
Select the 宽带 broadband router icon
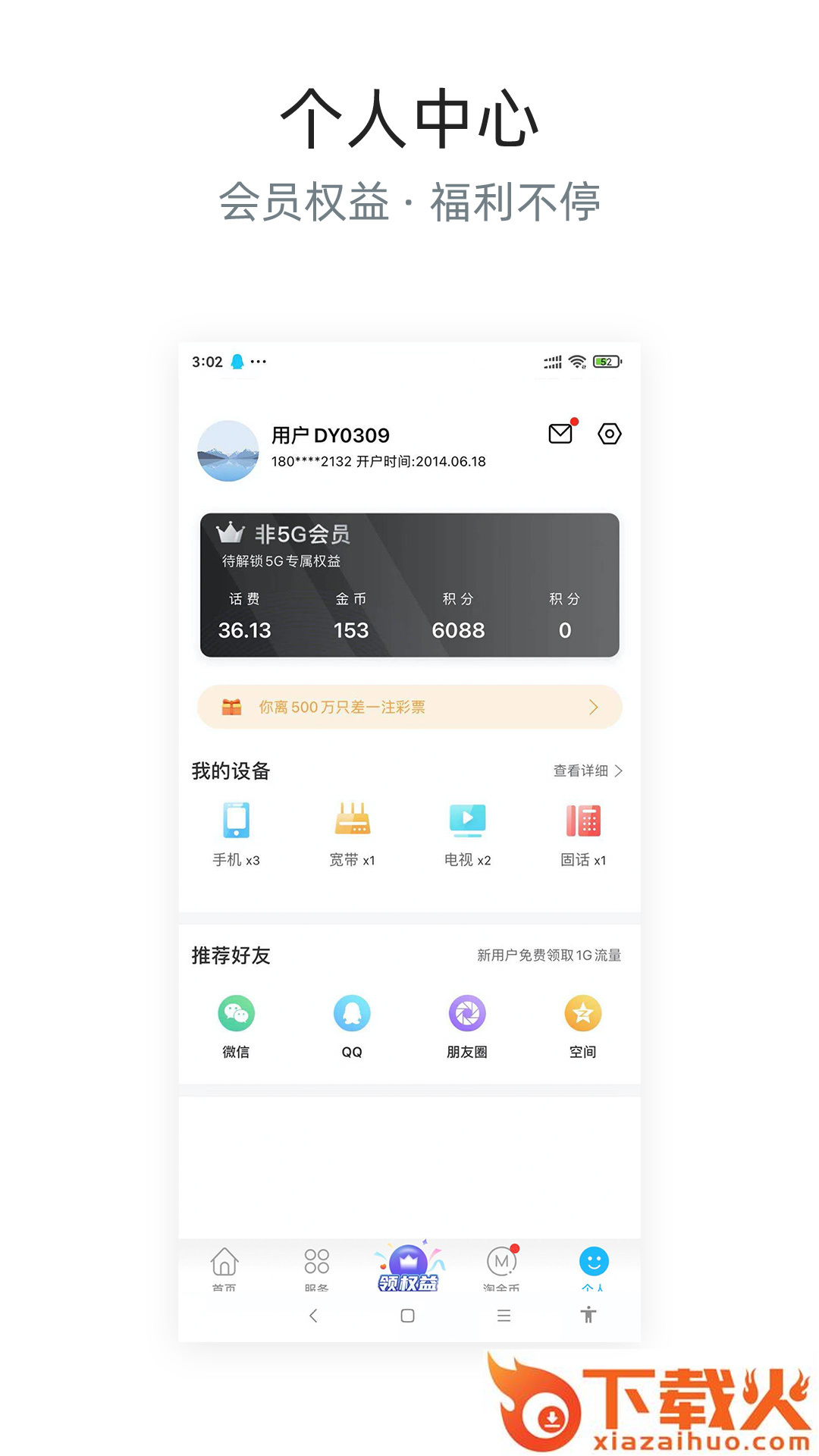352,821
